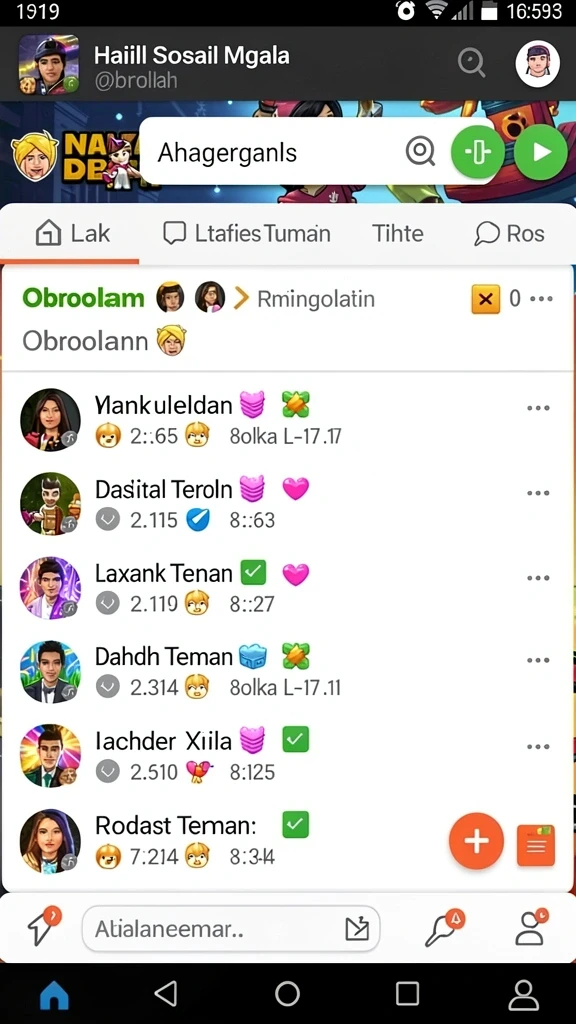The width and height of the screenshot is (576, 1024).
Task: Tap the orange list button beside the plus
Action: (x=536, y=845)
